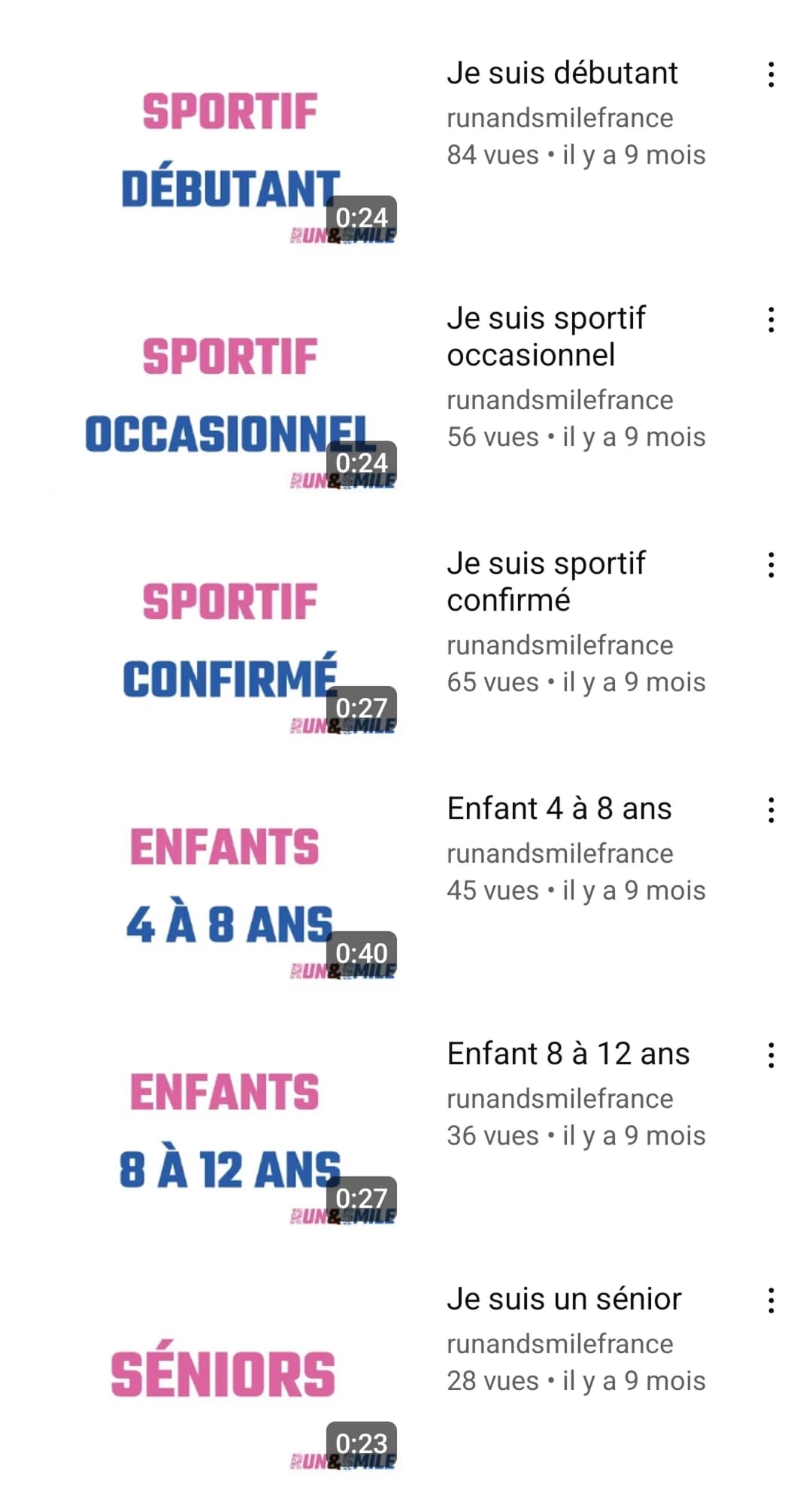The width and height of the screenshot is (812, 1493).
Task: Open the three-dot menu for Enfant 4 à 8 ans
Action: pos(771,810)
